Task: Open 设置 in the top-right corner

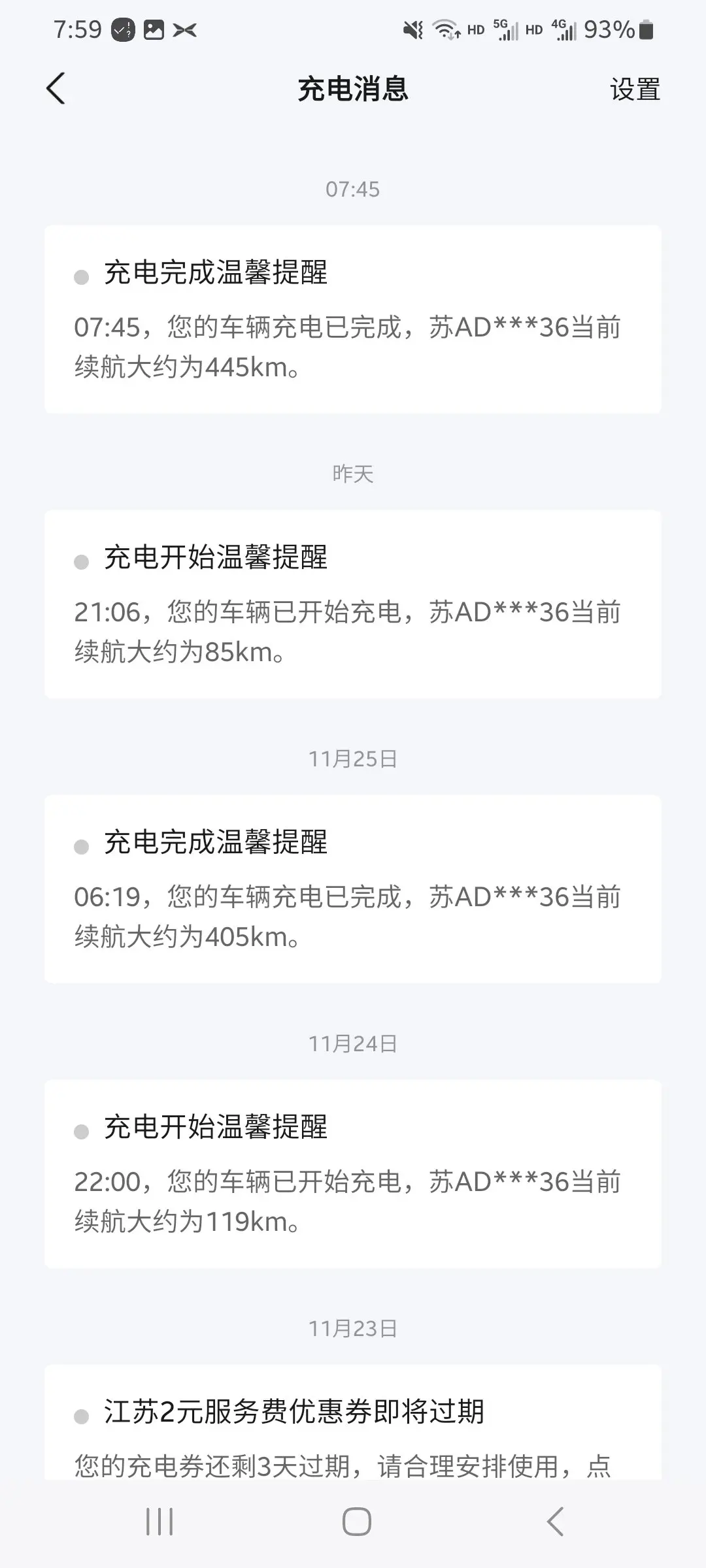Action: [635, 90]
